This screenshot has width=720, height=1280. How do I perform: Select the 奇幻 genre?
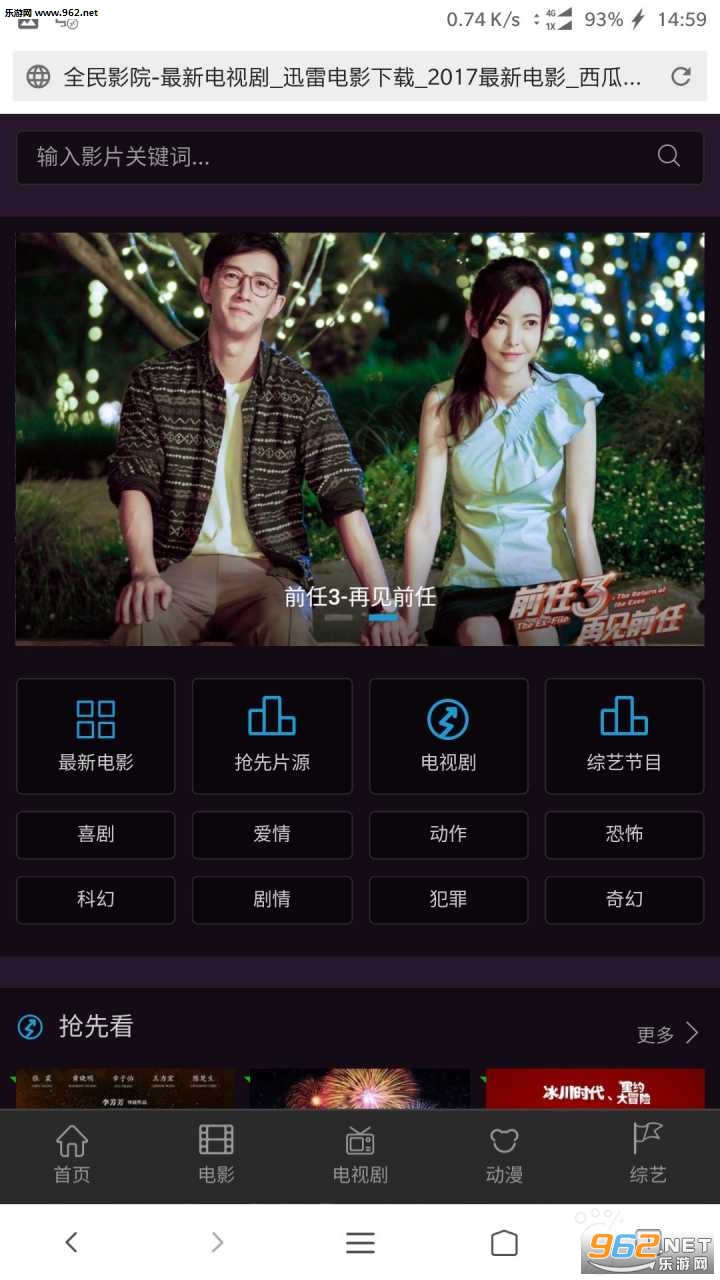pos(624,899)
